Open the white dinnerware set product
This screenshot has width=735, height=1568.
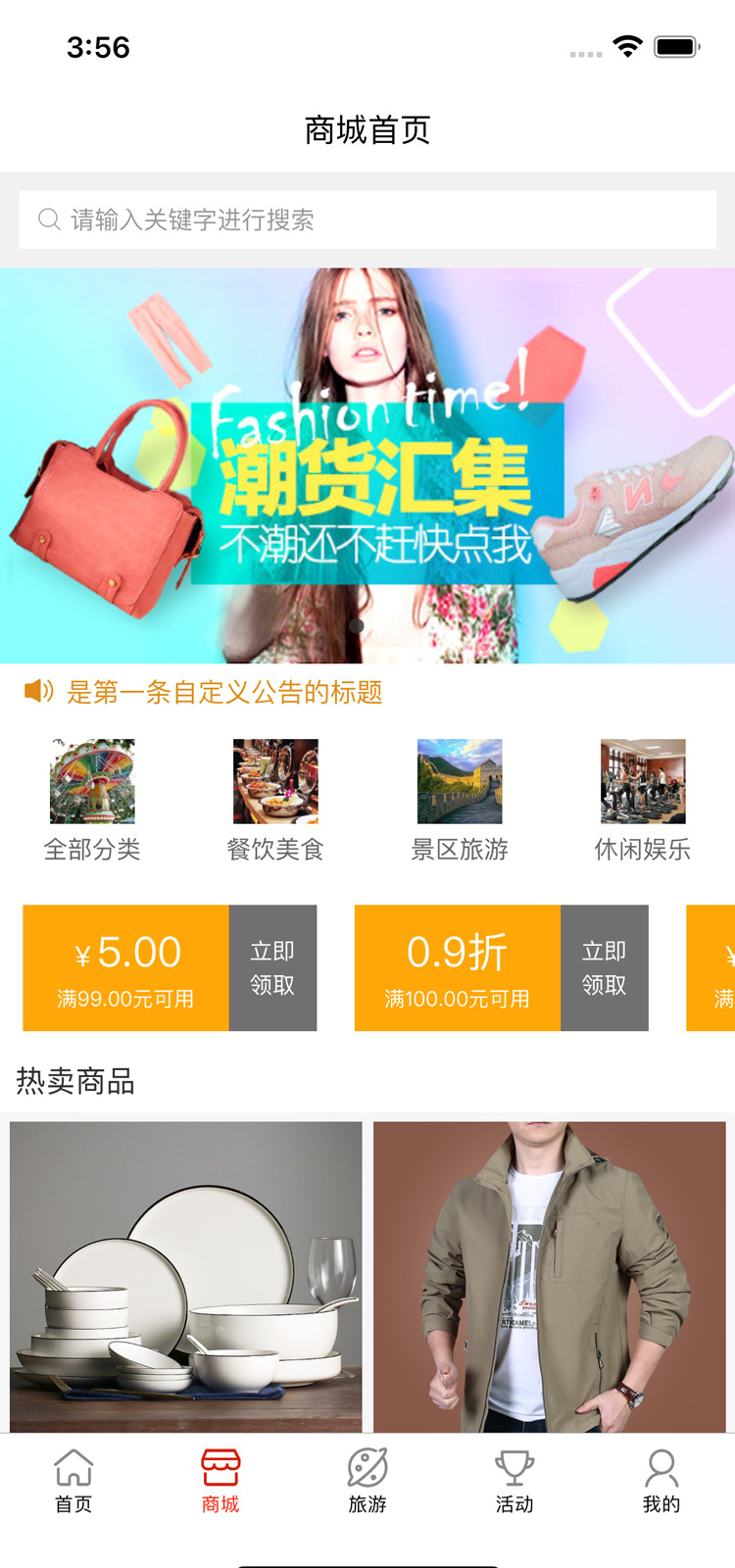coord(186,1274)
